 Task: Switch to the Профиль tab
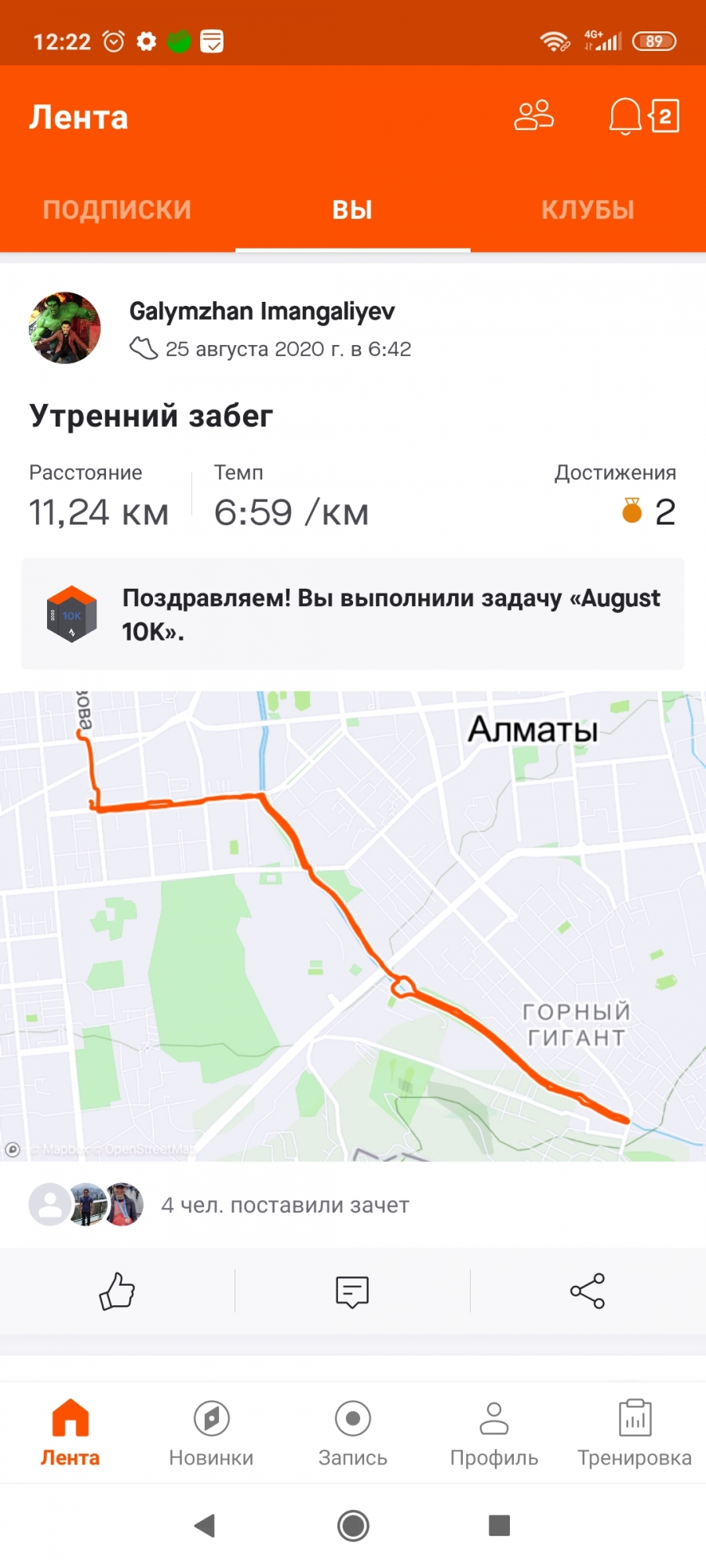[494, 1433]
